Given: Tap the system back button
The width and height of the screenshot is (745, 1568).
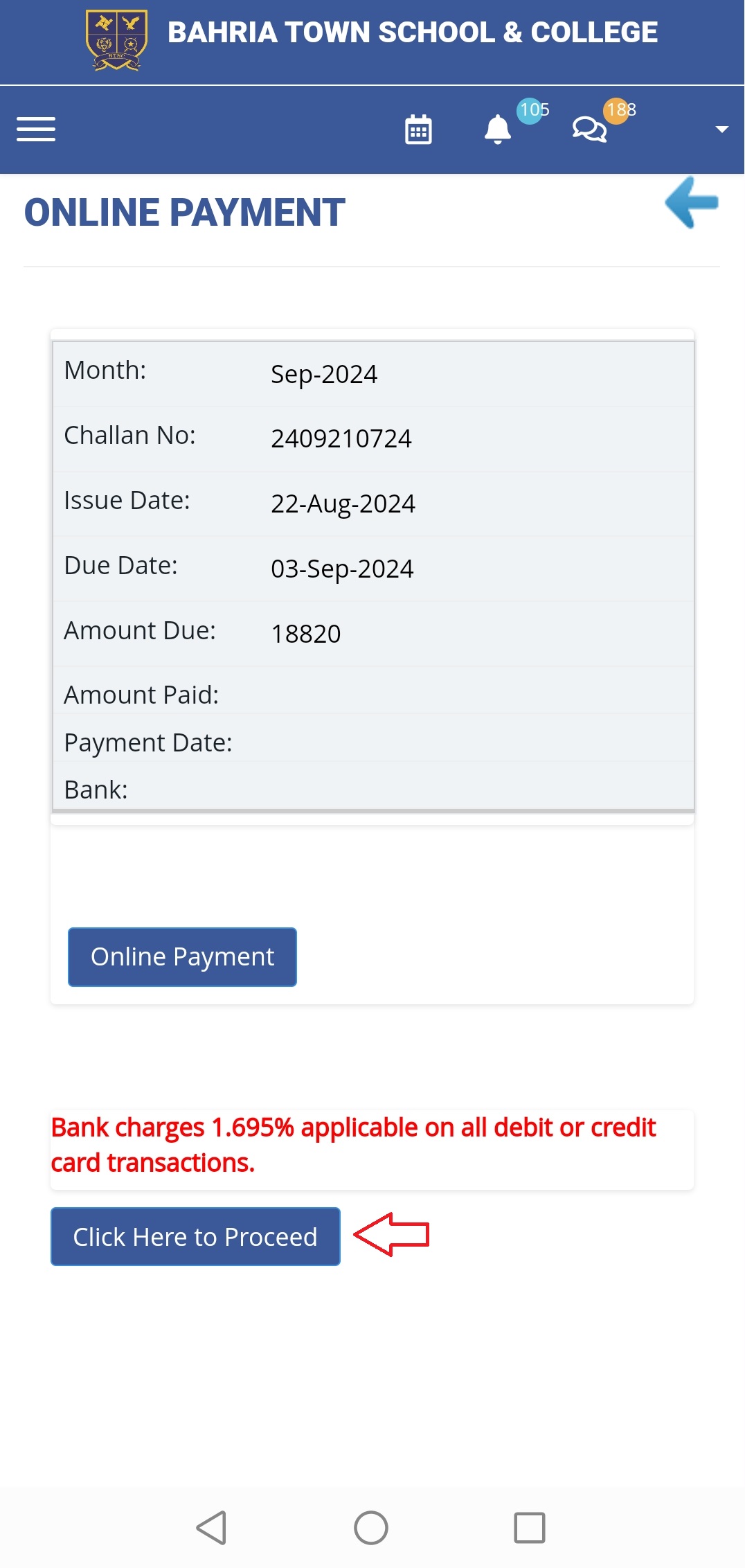Looking at the screenshot, I should click(x=212, y=1528).
